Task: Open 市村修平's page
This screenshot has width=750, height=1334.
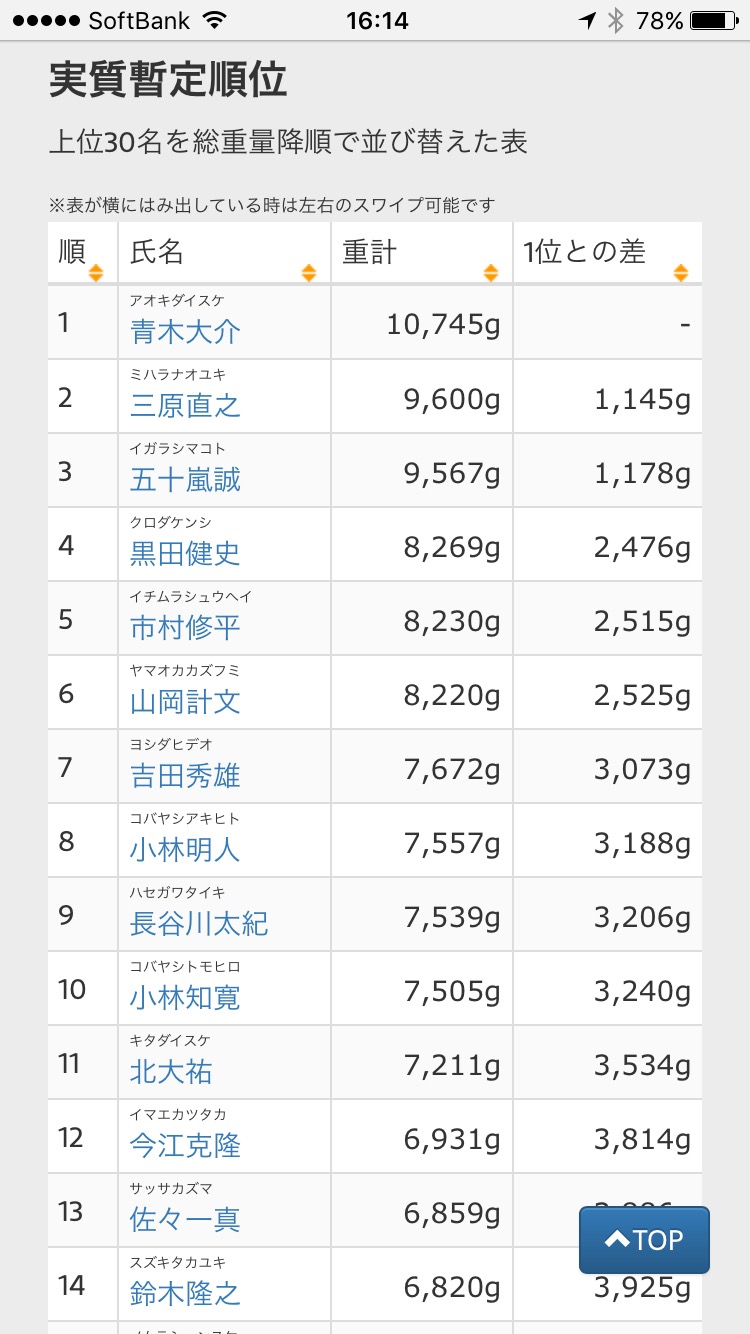Action: coord(185,628)
